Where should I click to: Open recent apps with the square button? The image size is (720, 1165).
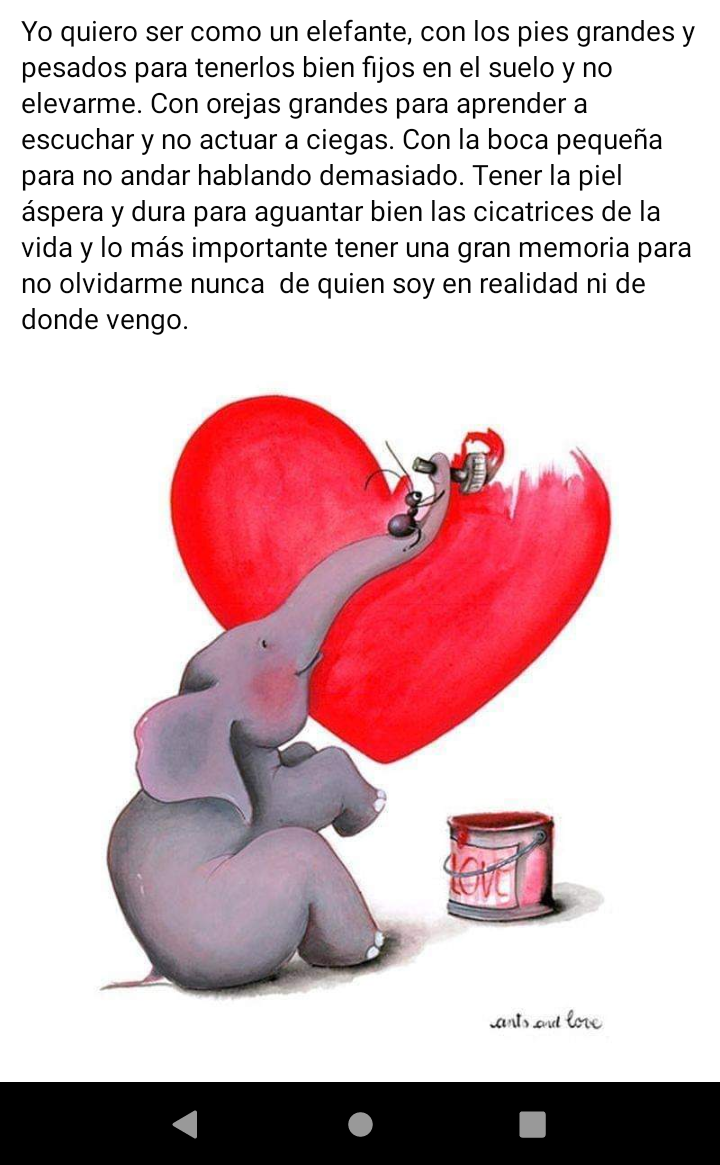(x=533, y=1124)
